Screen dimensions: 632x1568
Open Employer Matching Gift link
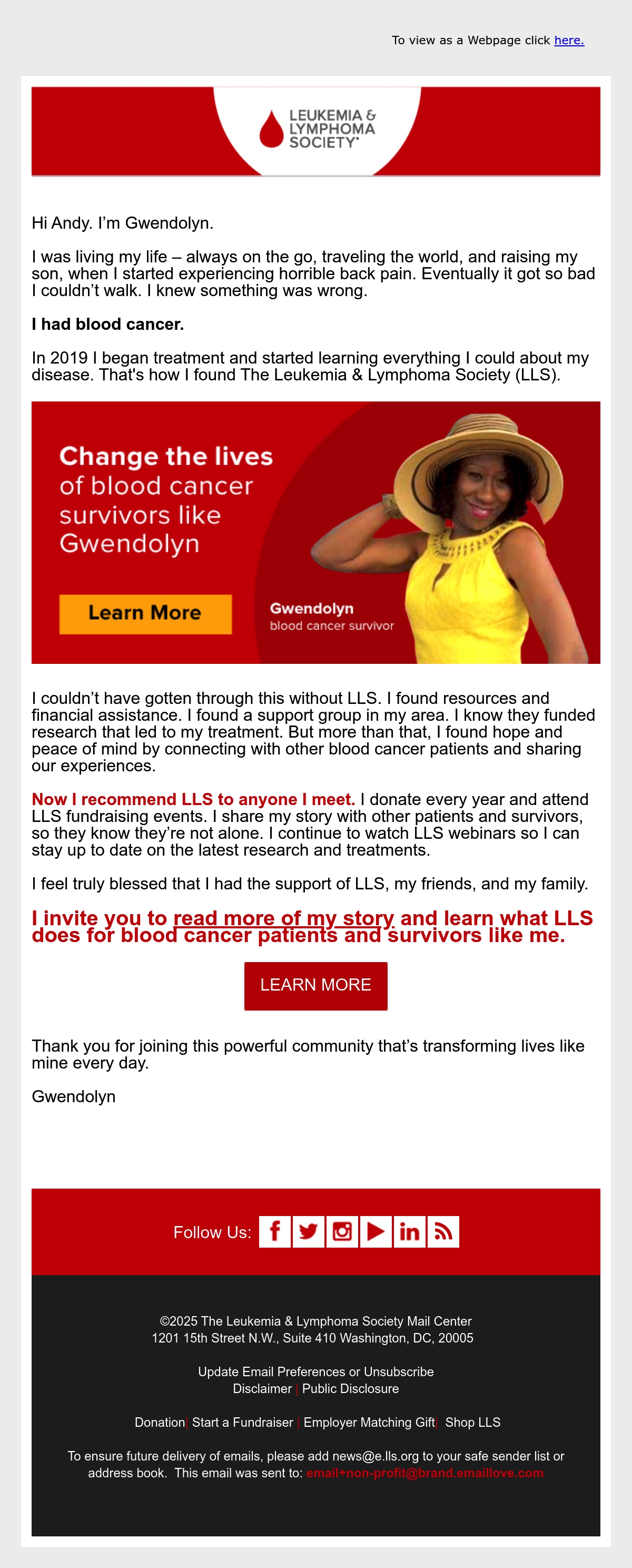[369, 1422]
